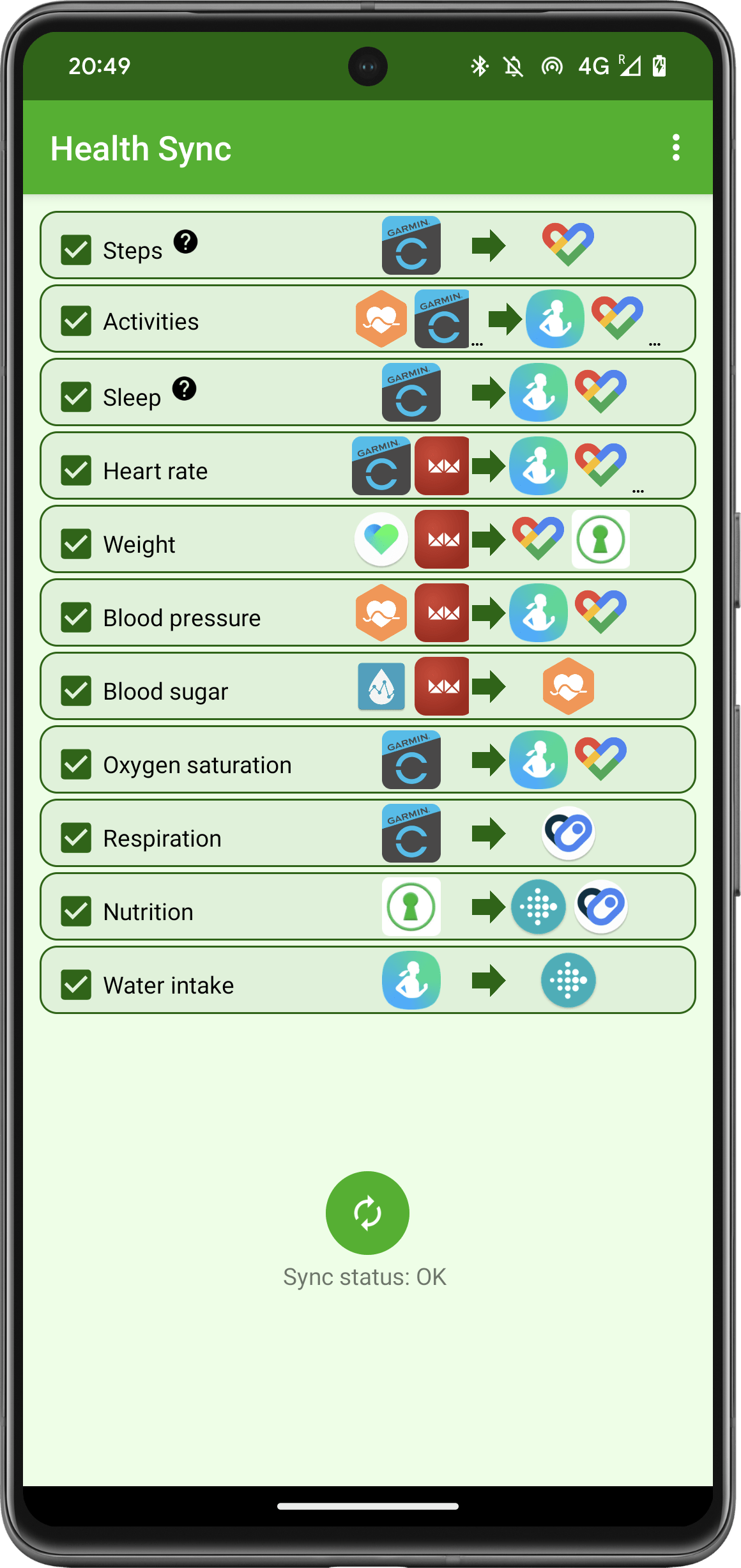Disable Blood pressure syncing
Viewport: 741px width, 1568px height.
click(76, 617)
